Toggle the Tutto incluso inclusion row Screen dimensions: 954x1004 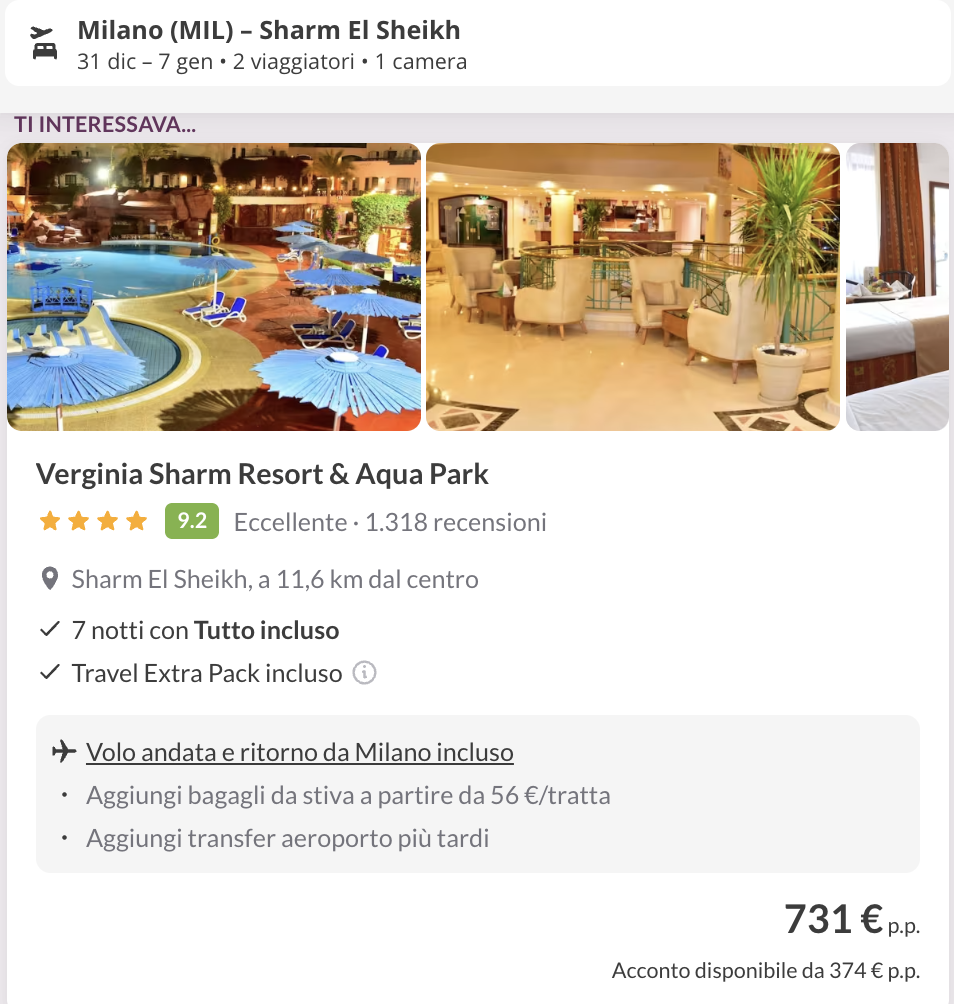point(204,629)
